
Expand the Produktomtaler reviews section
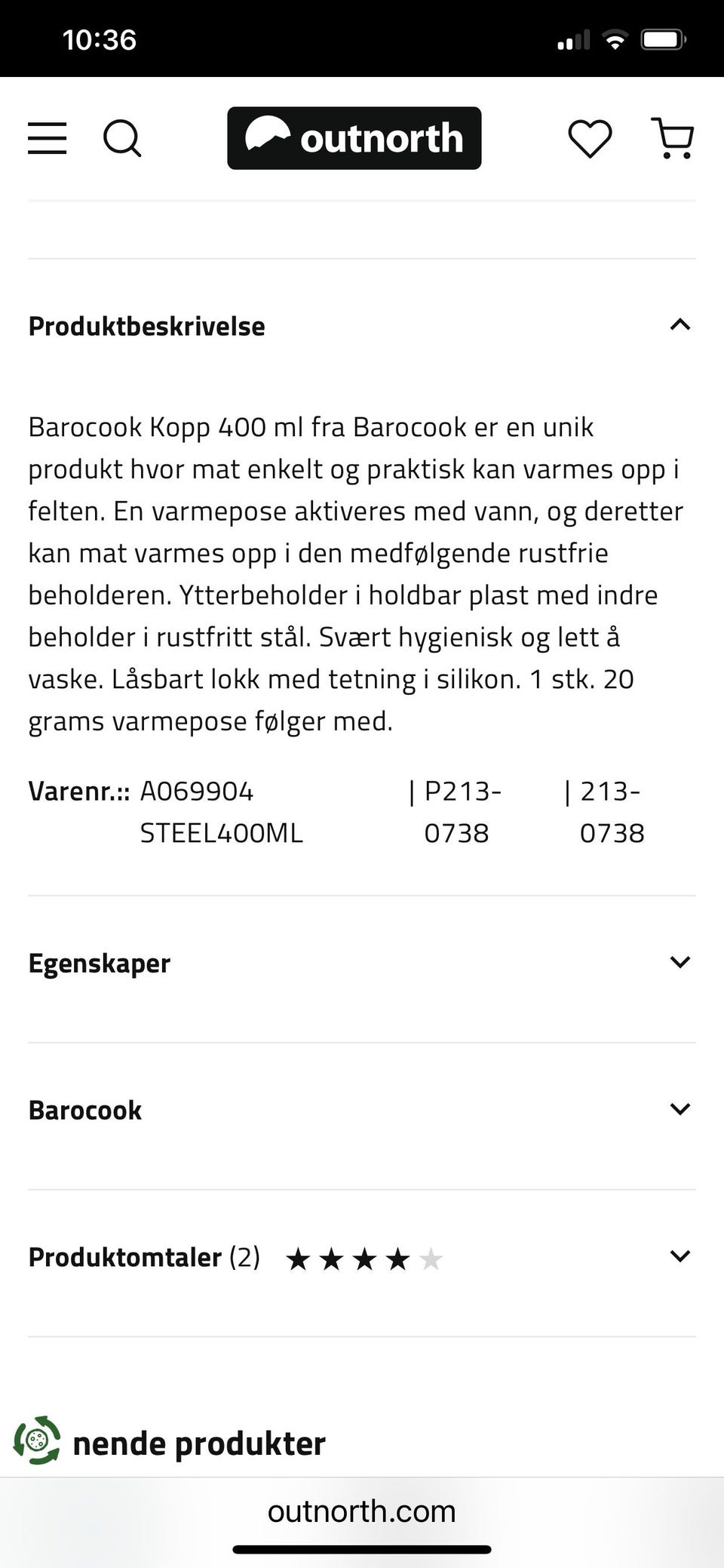coord(680,1256)
